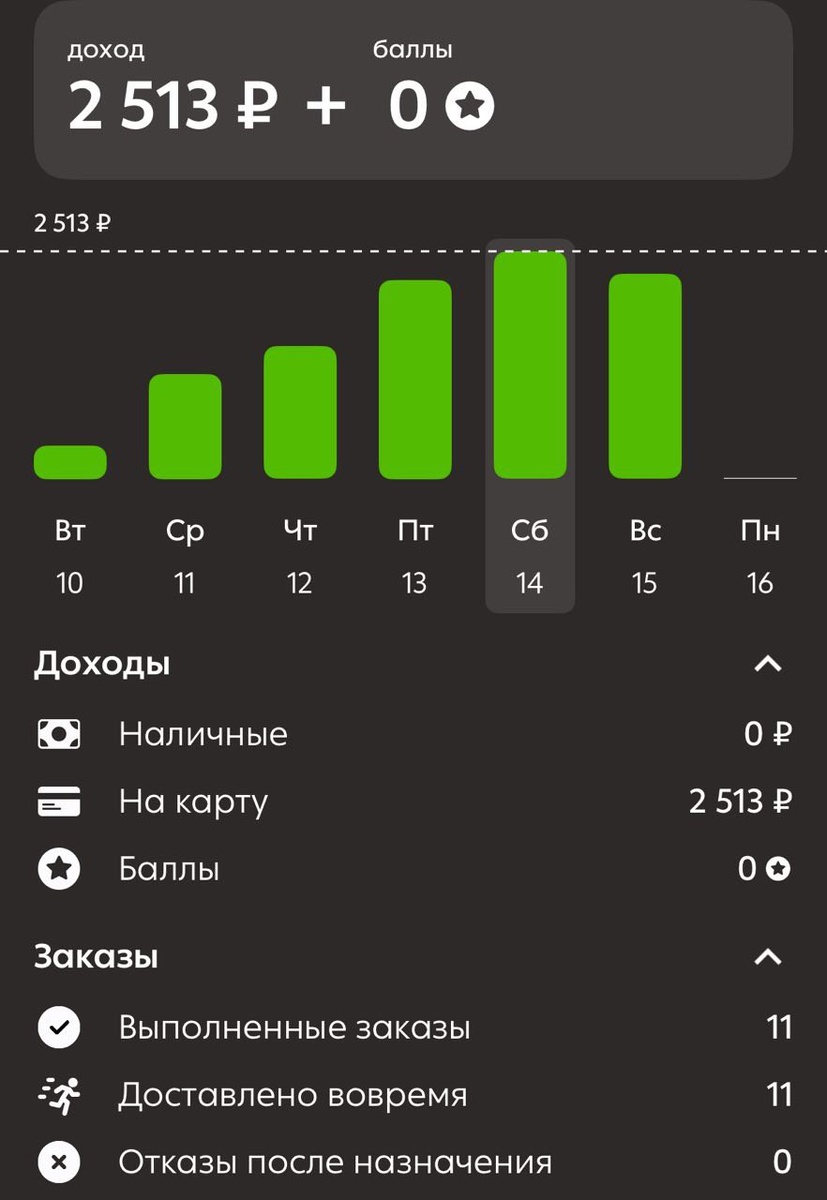
Task: Select the Чт 12 green bar
Action: pos(299,410)
